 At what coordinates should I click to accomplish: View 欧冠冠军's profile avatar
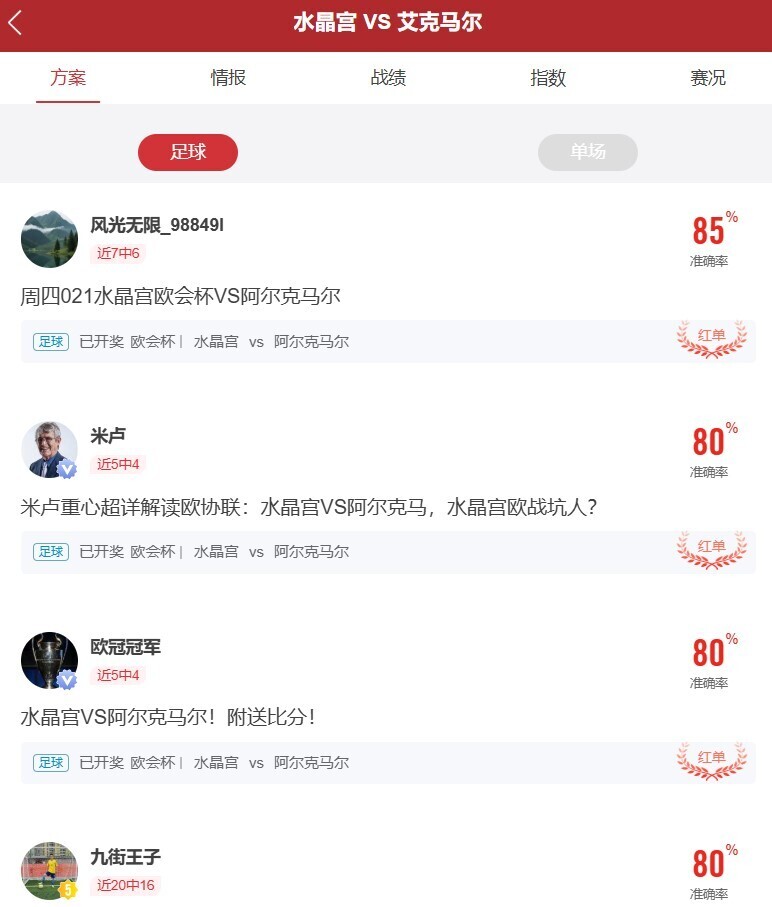coord(49,660)
